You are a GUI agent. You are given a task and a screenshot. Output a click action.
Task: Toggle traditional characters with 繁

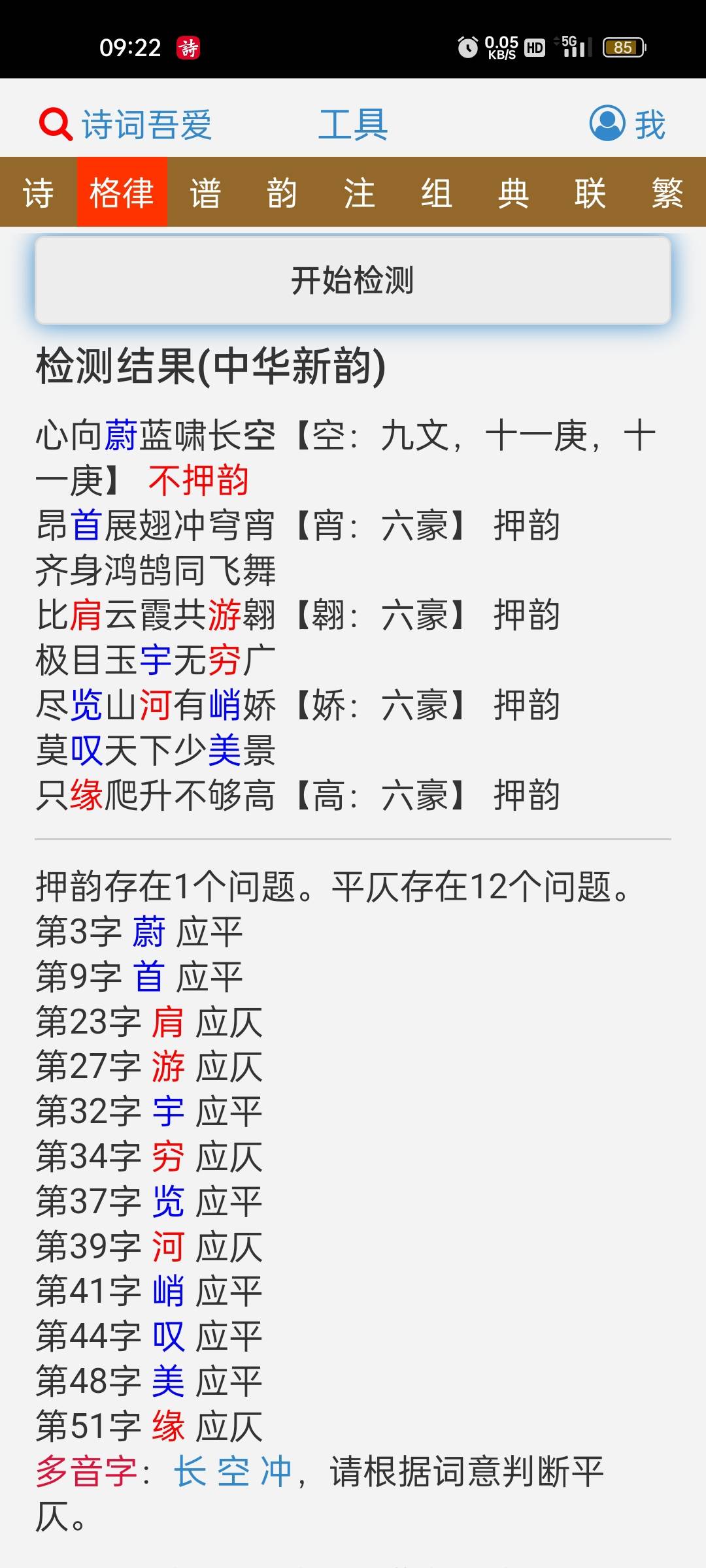tap(667, 192)
